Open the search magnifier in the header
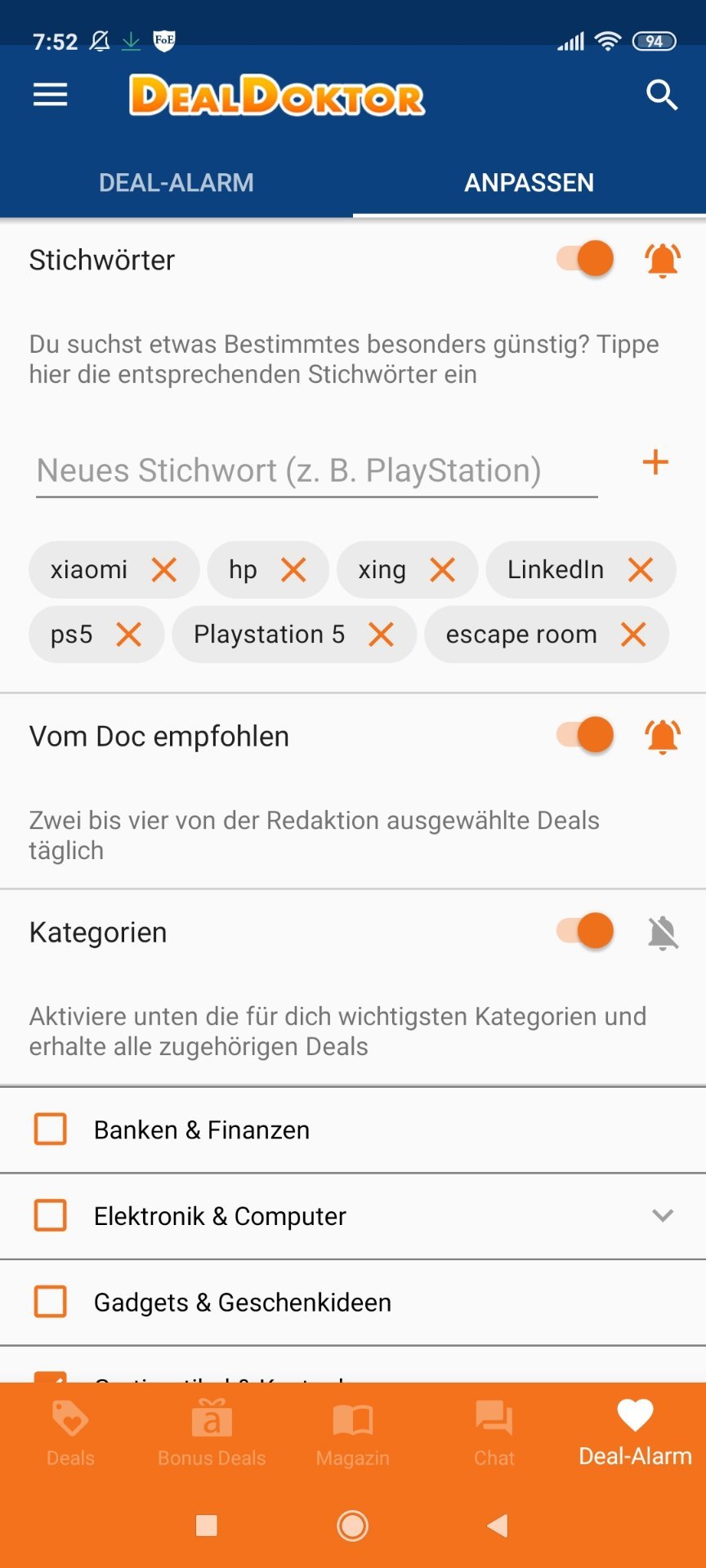The image size is (706, 1568). point(662,96)
